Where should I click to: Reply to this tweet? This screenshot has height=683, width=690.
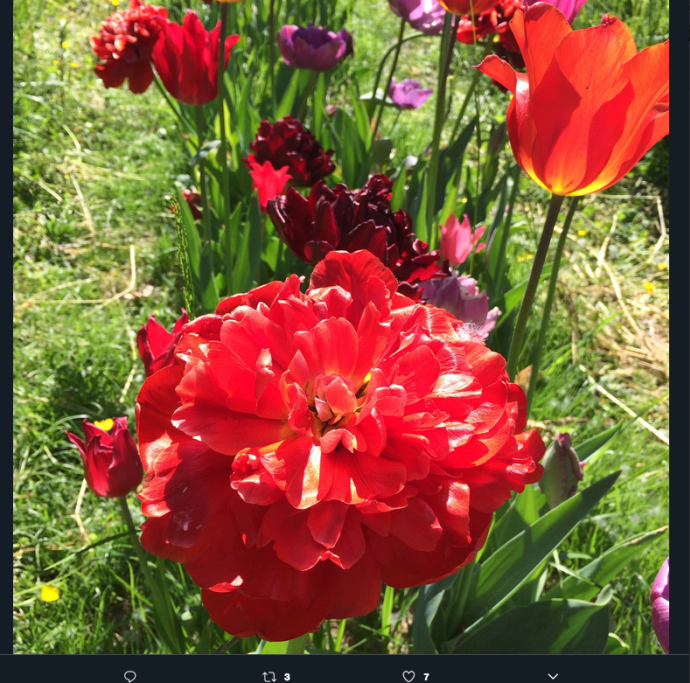tap(130, 676)
